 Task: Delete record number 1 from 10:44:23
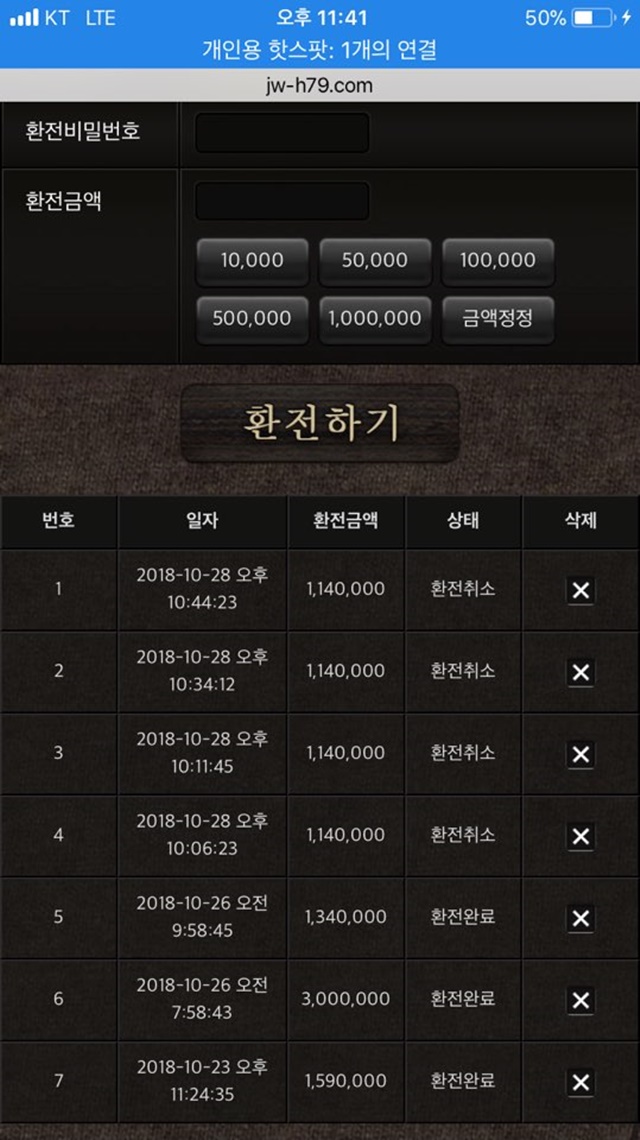tap(580, 590)
